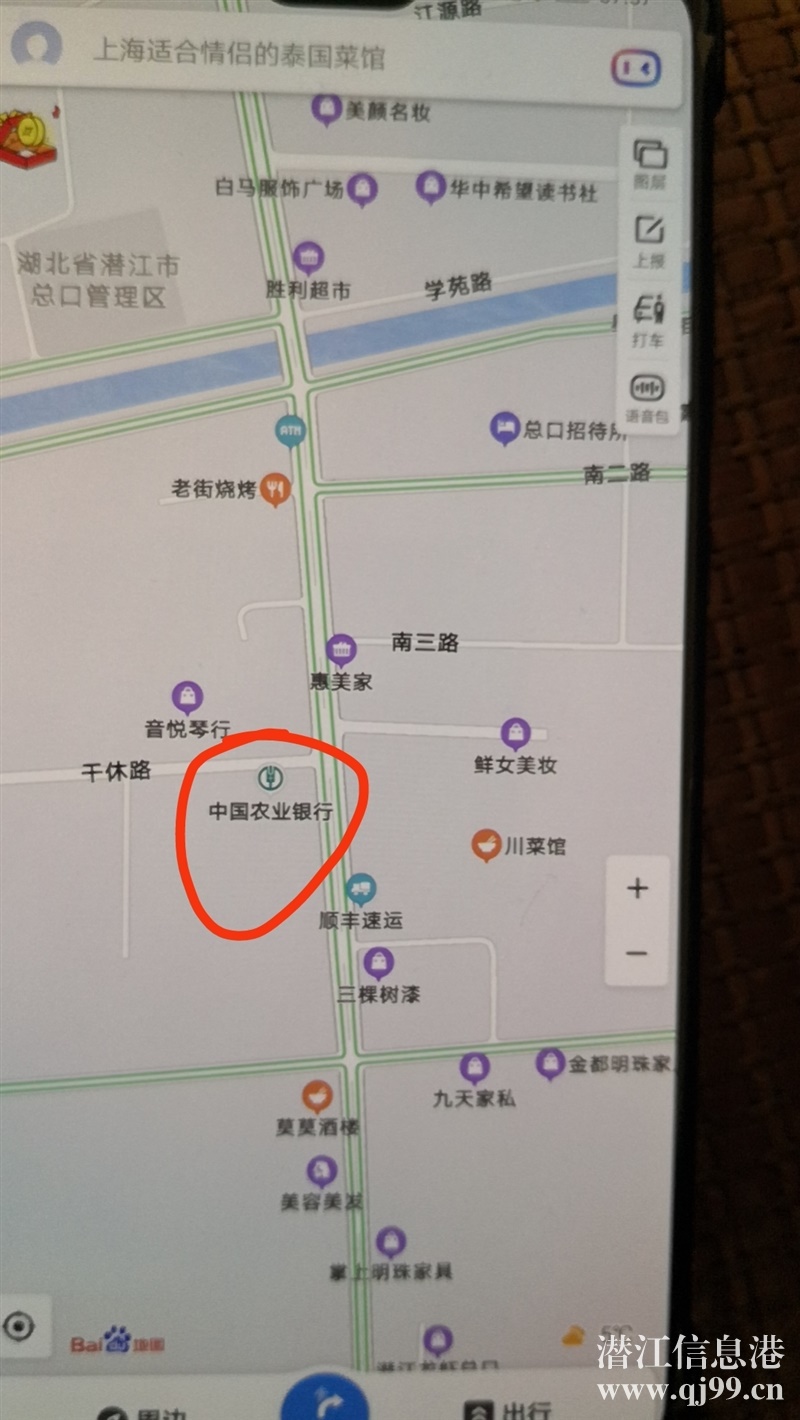Select the 川菜馆 restaurant marker

(x=487, y=845)
